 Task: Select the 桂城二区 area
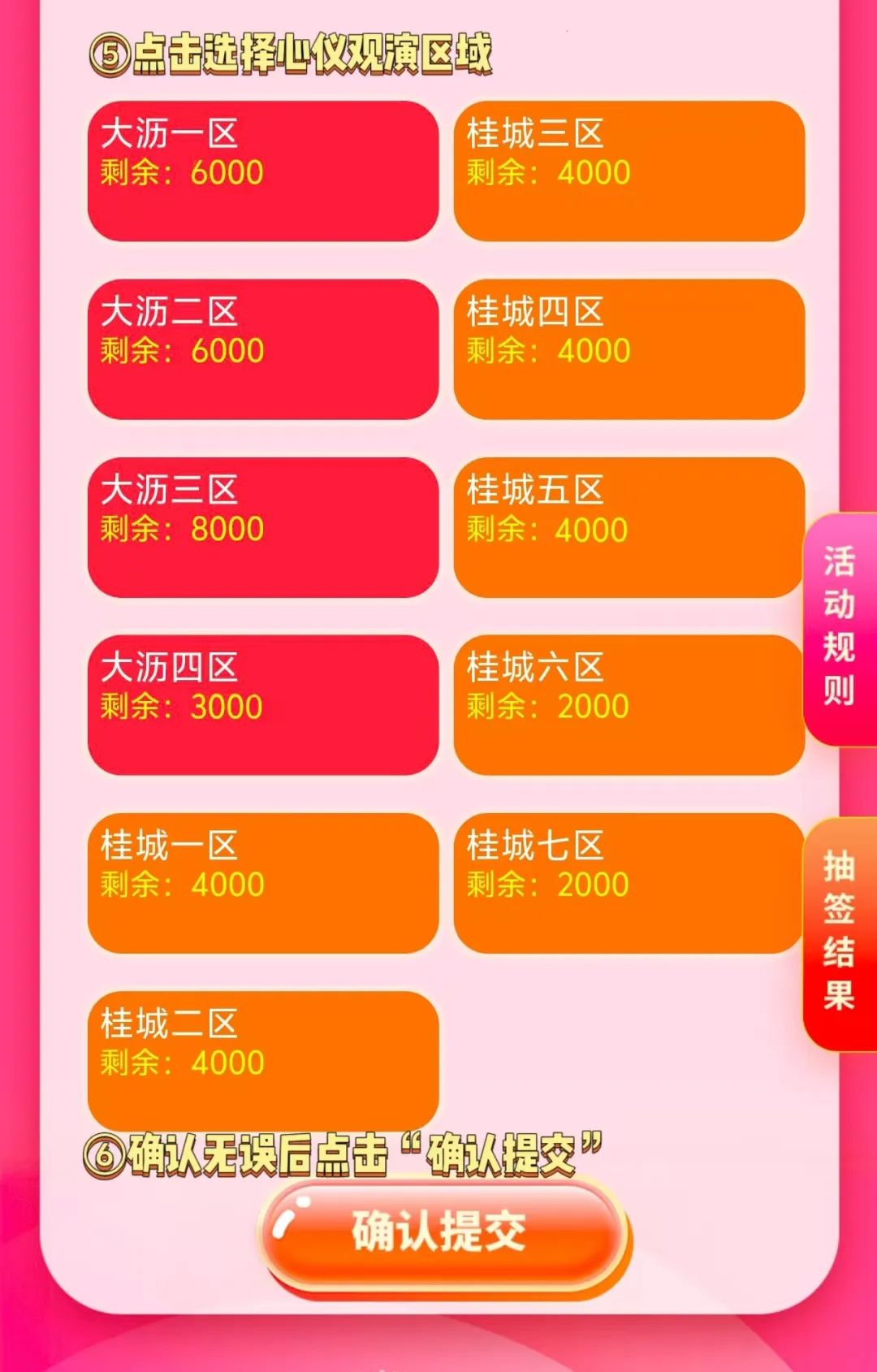click(x=262, y=1060)
